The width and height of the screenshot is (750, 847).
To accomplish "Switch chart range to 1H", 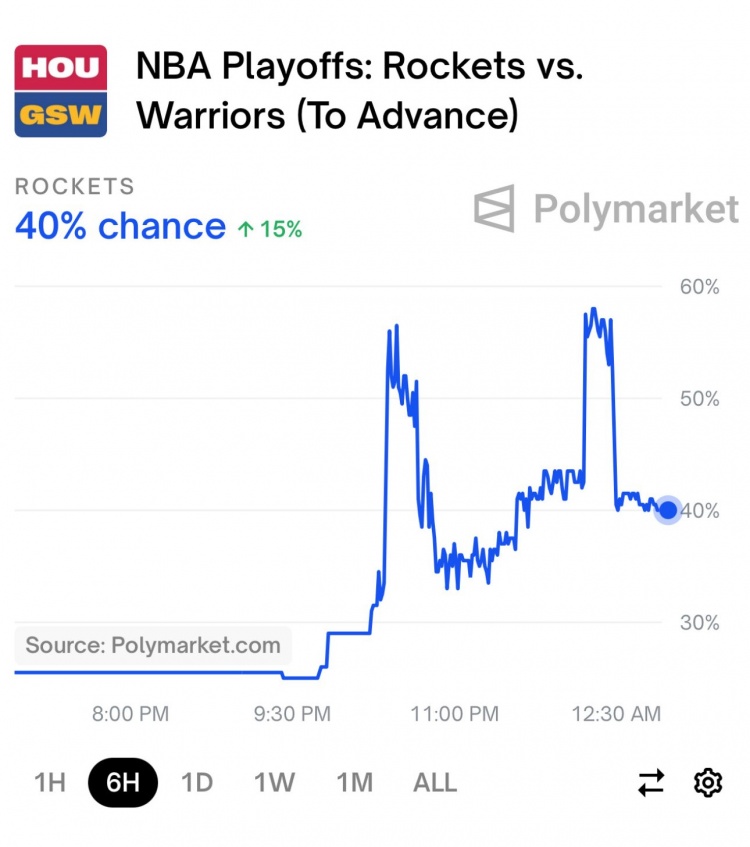I will point(50,782).
